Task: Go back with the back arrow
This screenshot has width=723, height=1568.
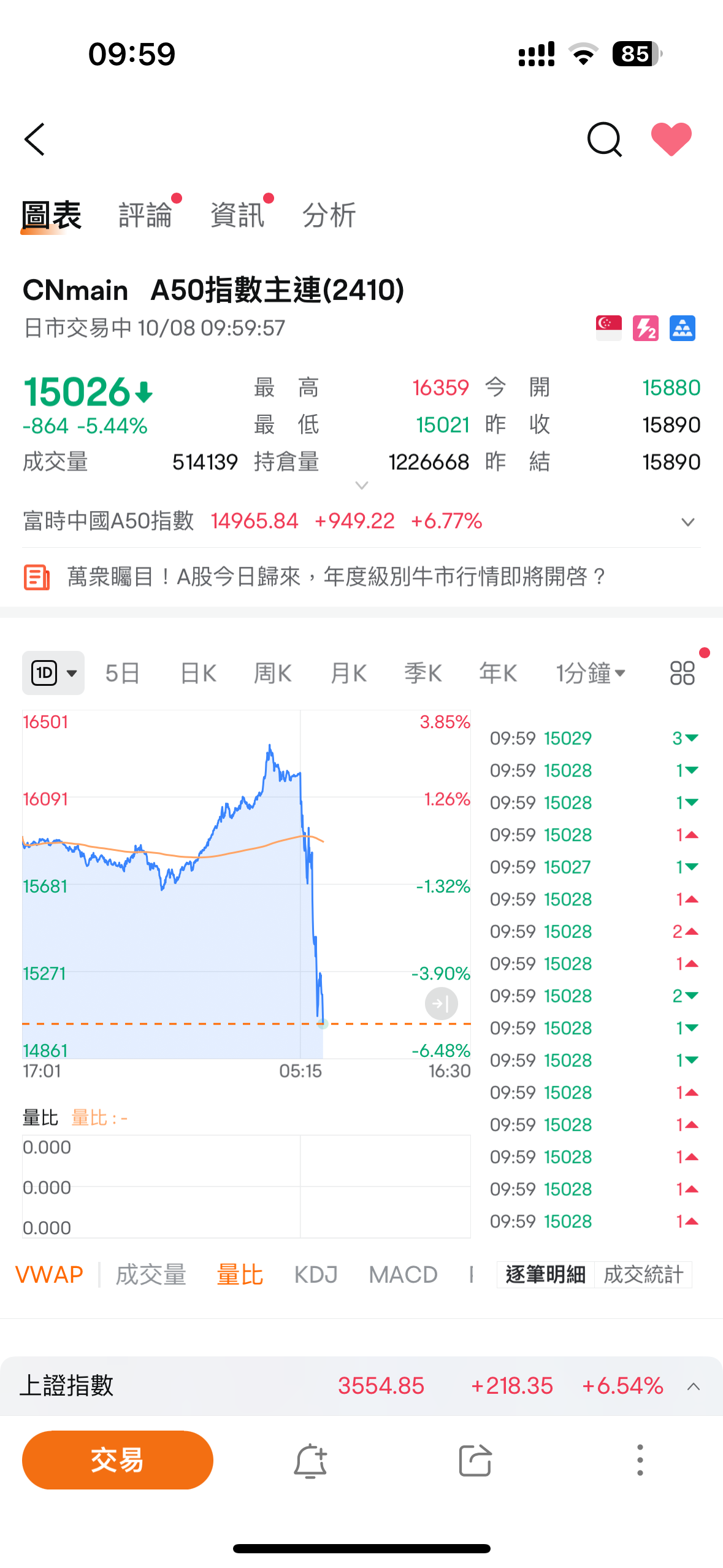Action: point(35,140)
